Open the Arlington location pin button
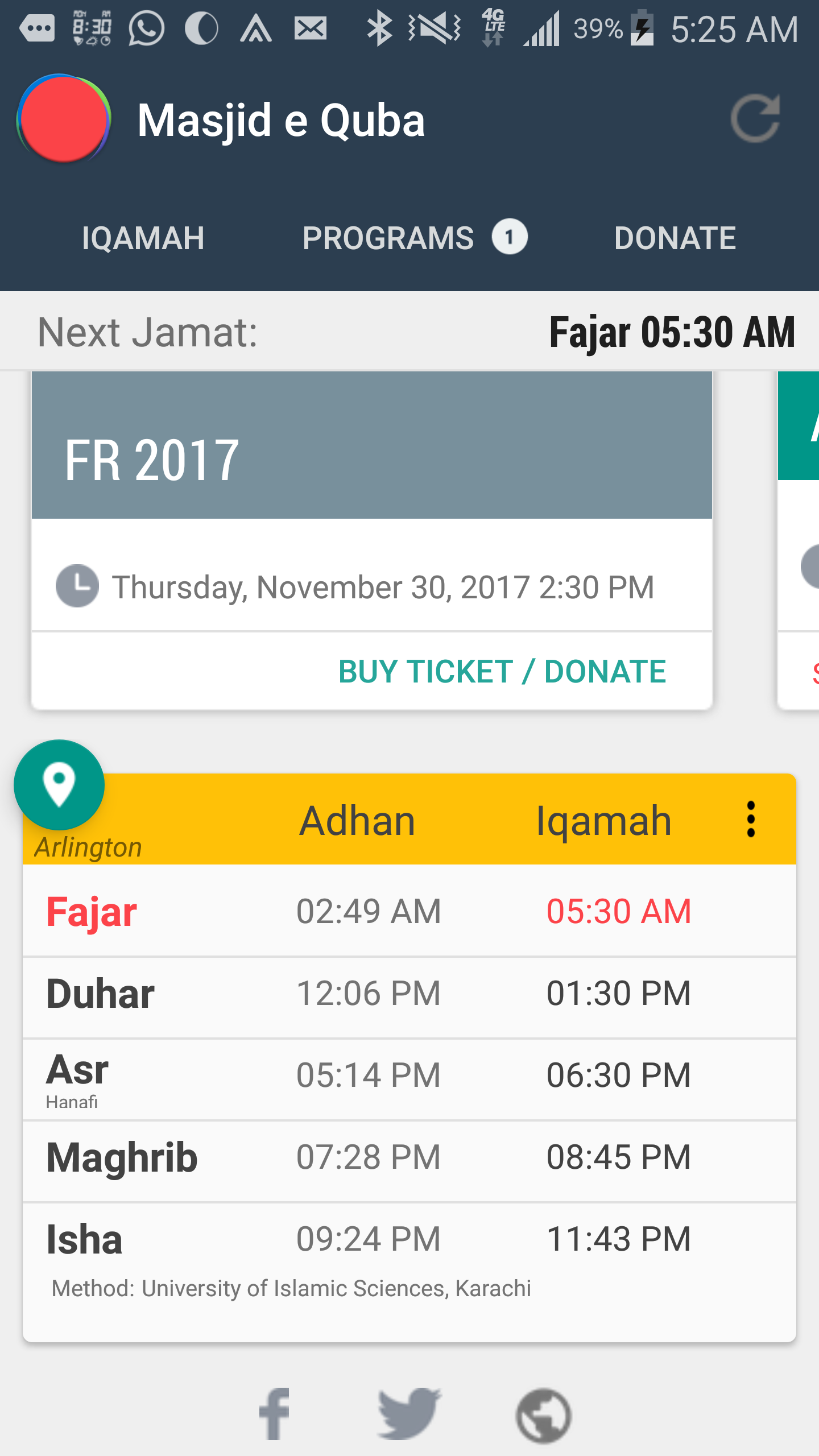Image resolution: width=819 pixels, height=1456 pixels. click(x=59, y=784)
